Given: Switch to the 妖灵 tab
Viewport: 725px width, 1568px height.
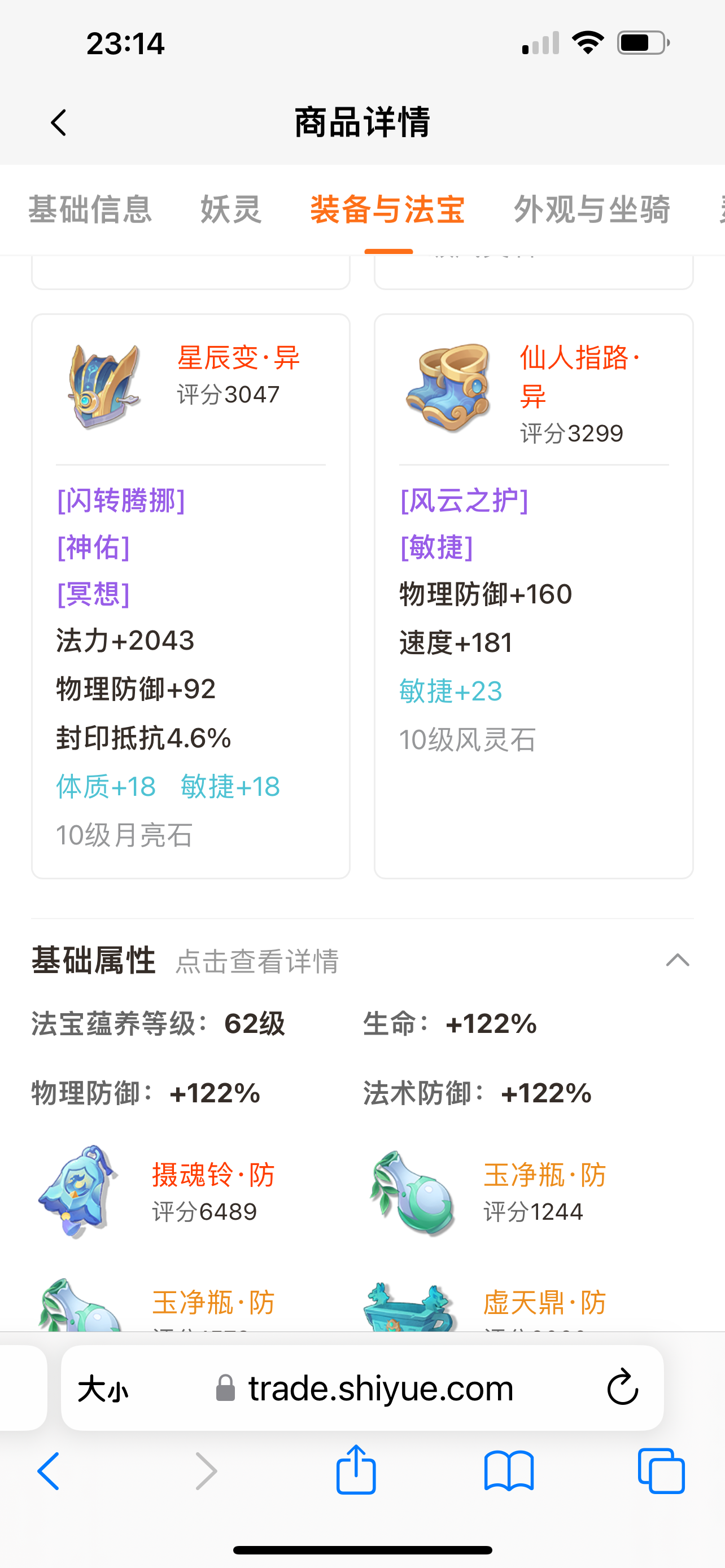Looking at the screenshot, I should coord(232,209).
